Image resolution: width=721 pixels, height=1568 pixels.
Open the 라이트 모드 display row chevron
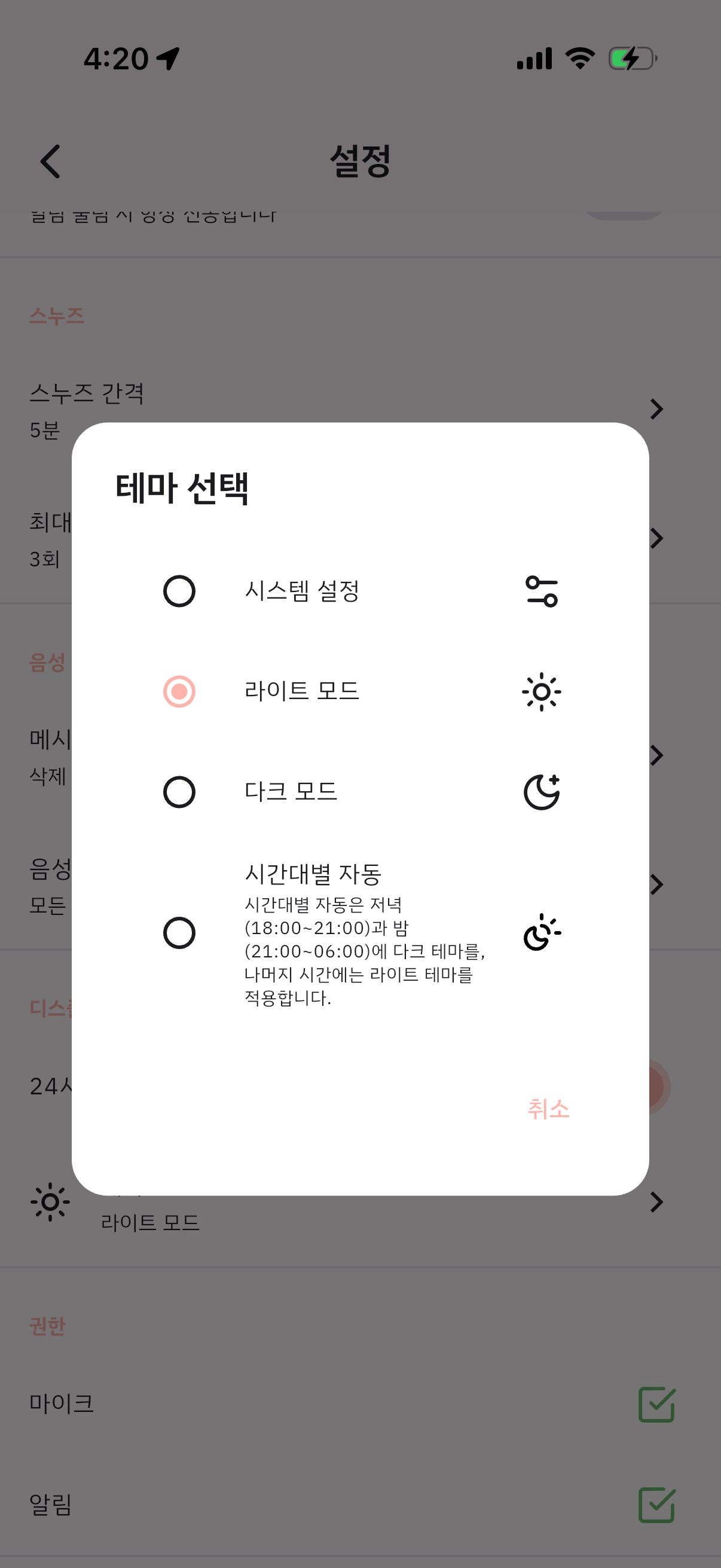pos(656,1202)
